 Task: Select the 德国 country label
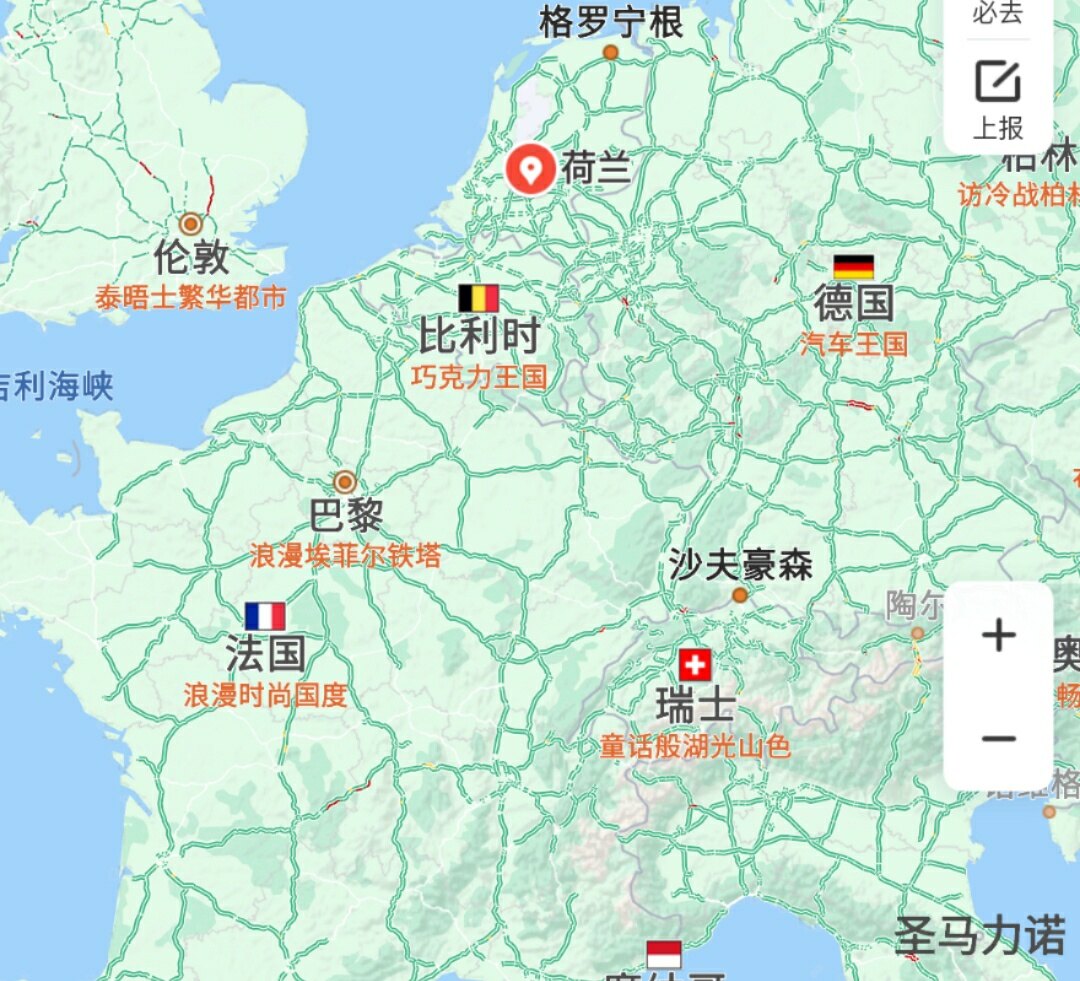pos(853,301)
